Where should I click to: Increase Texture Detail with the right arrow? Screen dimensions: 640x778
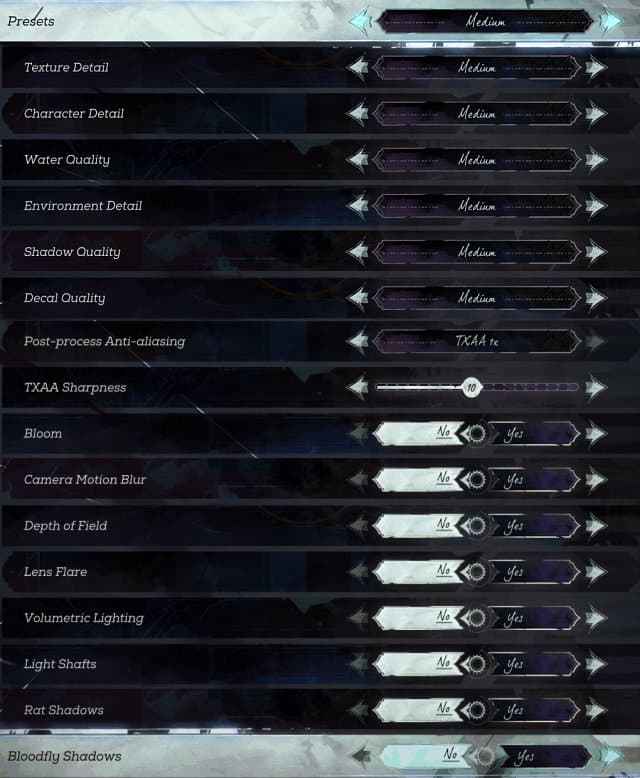pos(596,68)
